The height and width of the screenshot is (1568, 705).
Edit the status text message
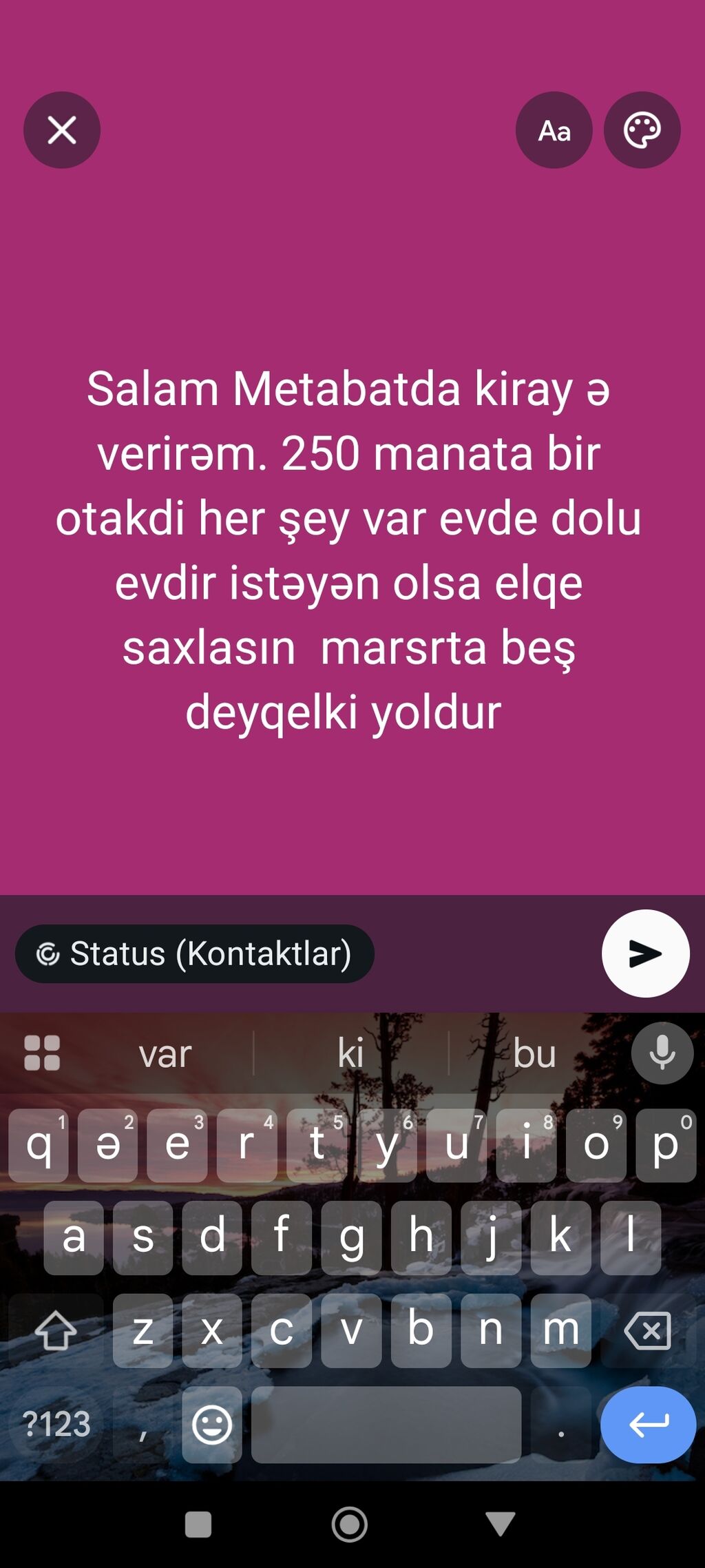348,550
